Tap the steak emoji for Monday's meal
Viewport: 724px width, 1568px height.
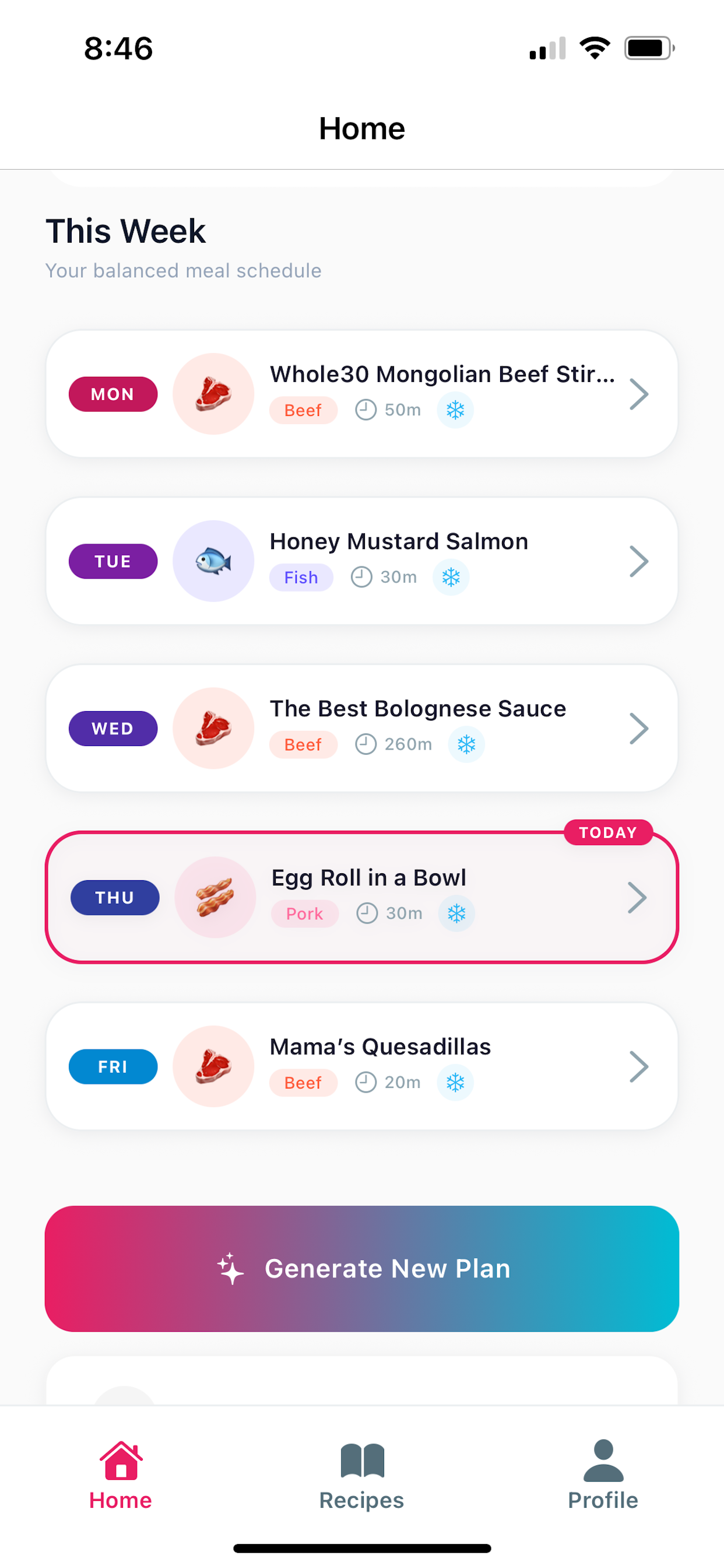coord(213,393)
